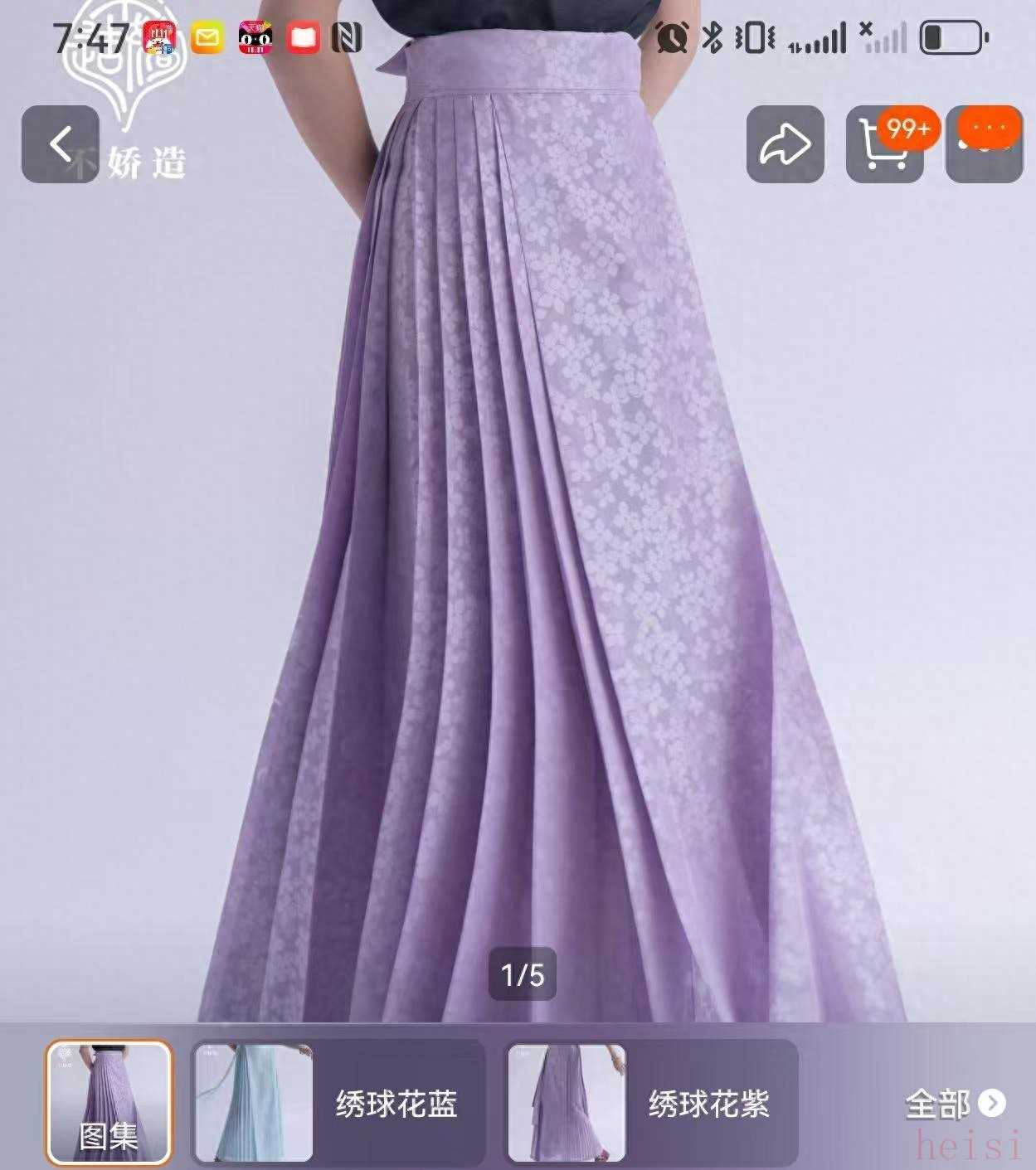Share this purple skirt product
Screen dimensions: 1036x1170
[x=785, y=145]
